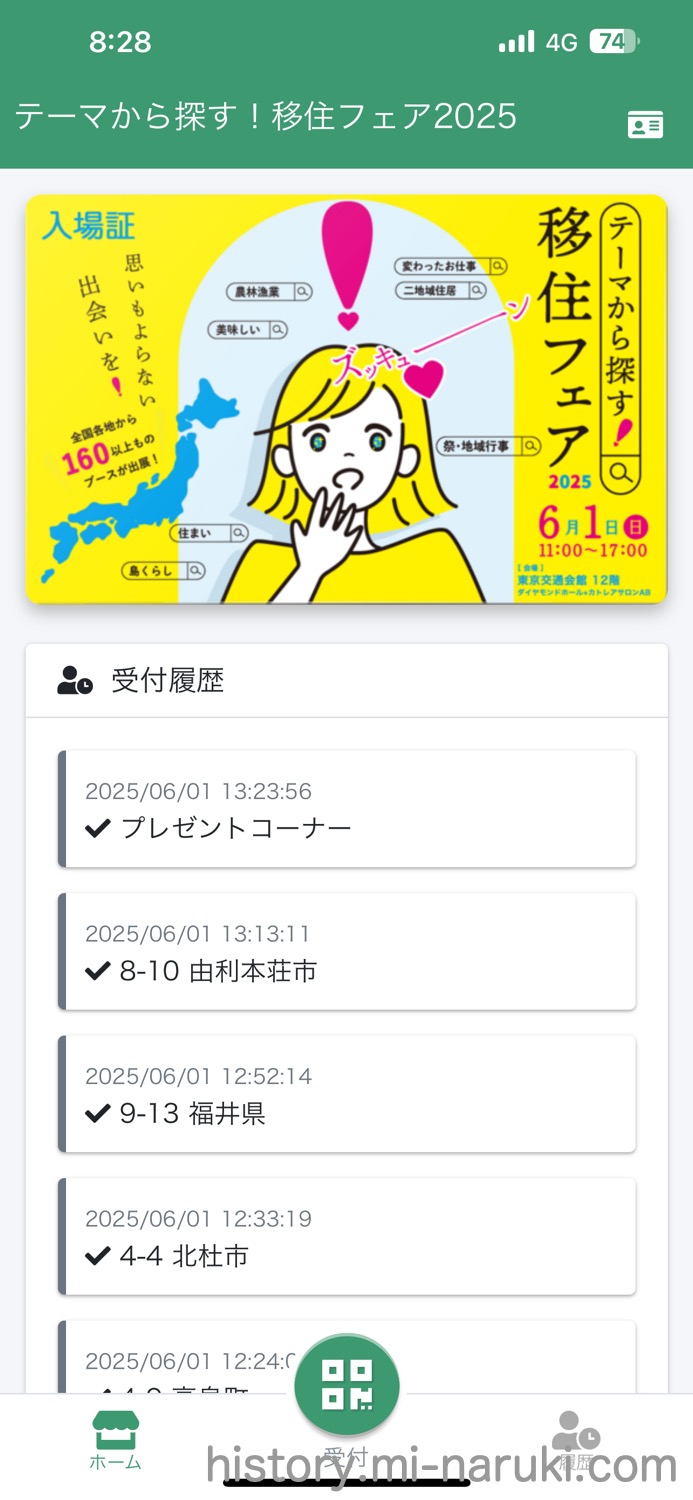Screen dimensions: 693x1500
Task: Open the ID card icon in header
Action: point(645,125)
